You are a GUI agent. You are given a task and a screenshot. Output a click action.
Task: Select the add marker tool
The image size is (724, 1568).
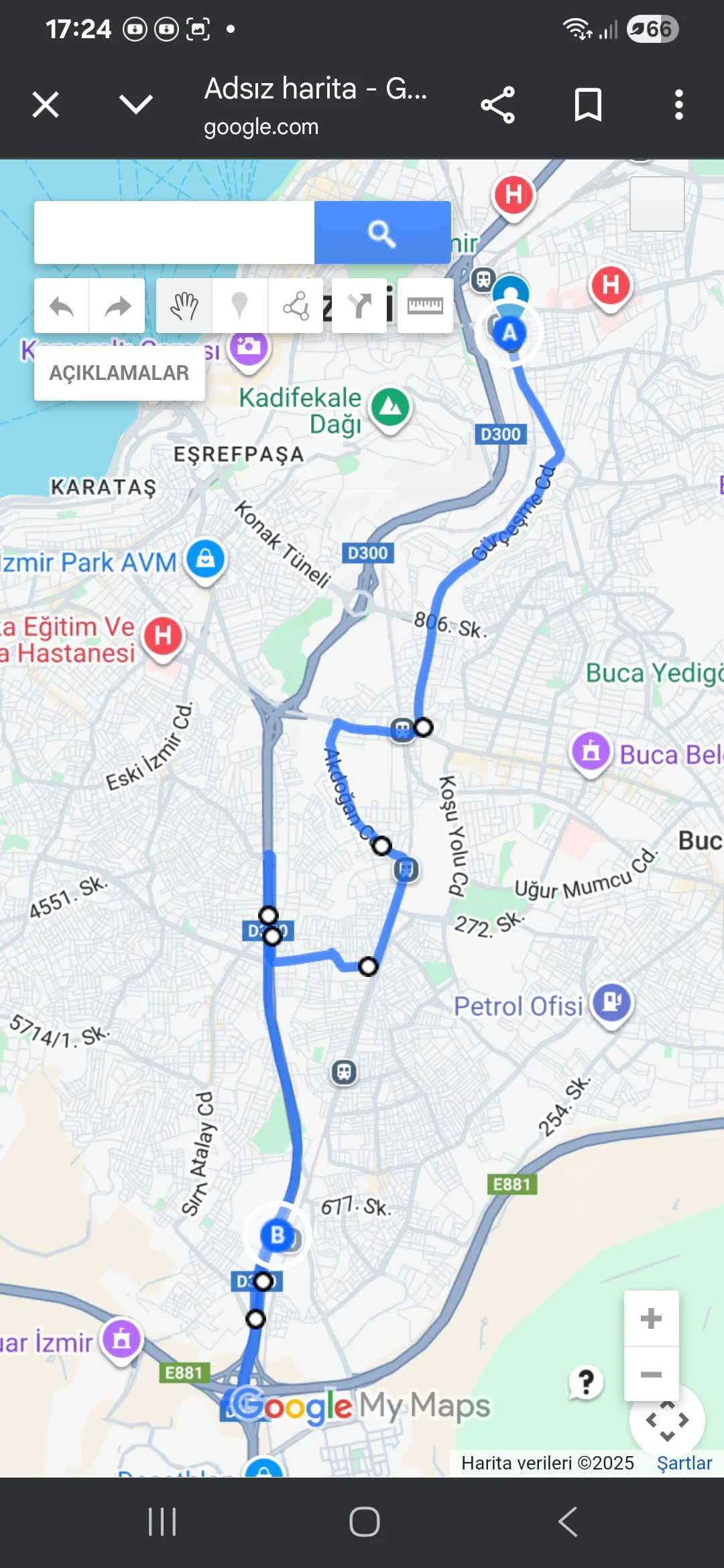tap(239, 306)
